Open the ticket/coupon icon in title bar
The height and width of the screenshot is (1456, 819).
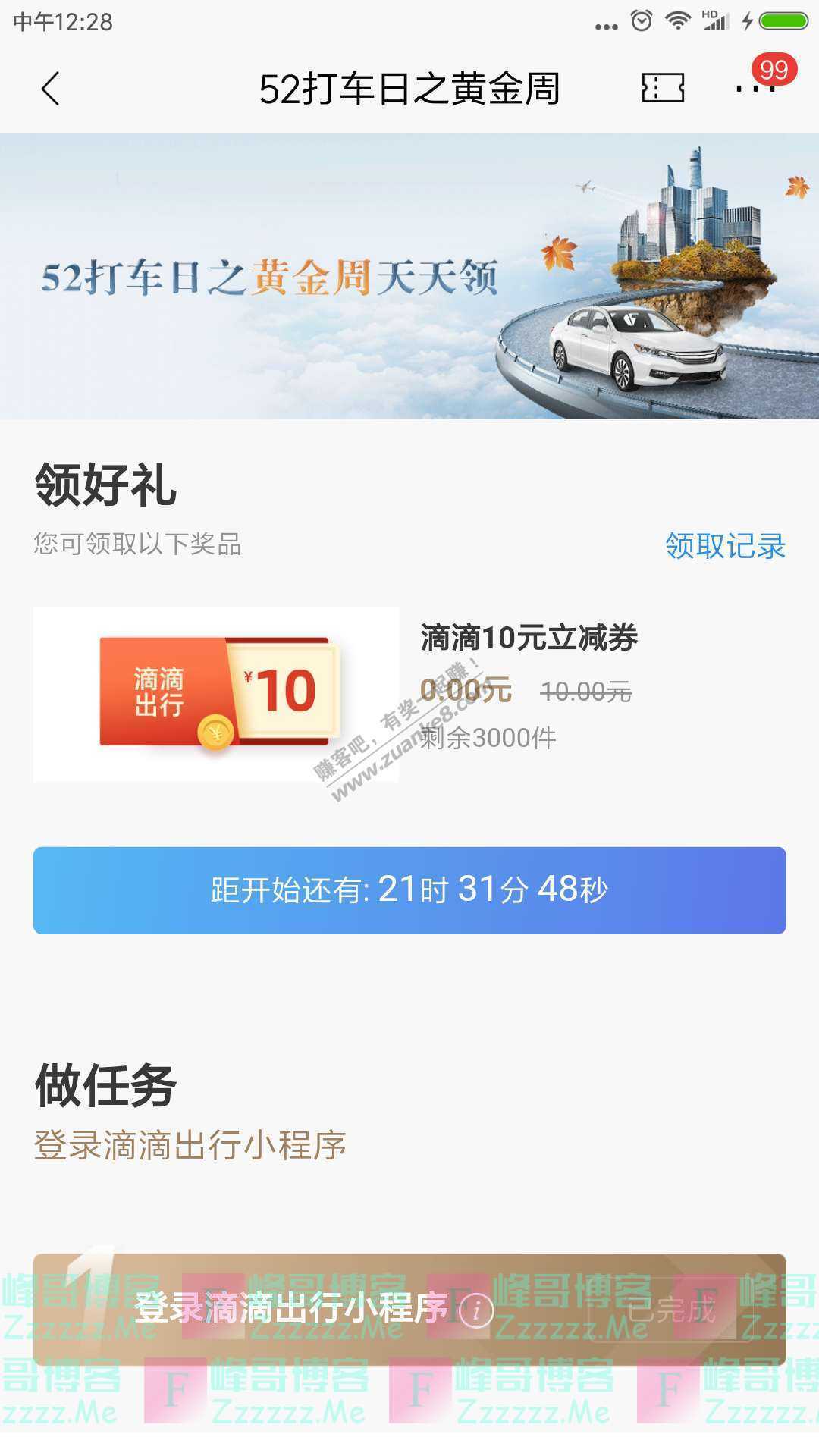point(664,88)
